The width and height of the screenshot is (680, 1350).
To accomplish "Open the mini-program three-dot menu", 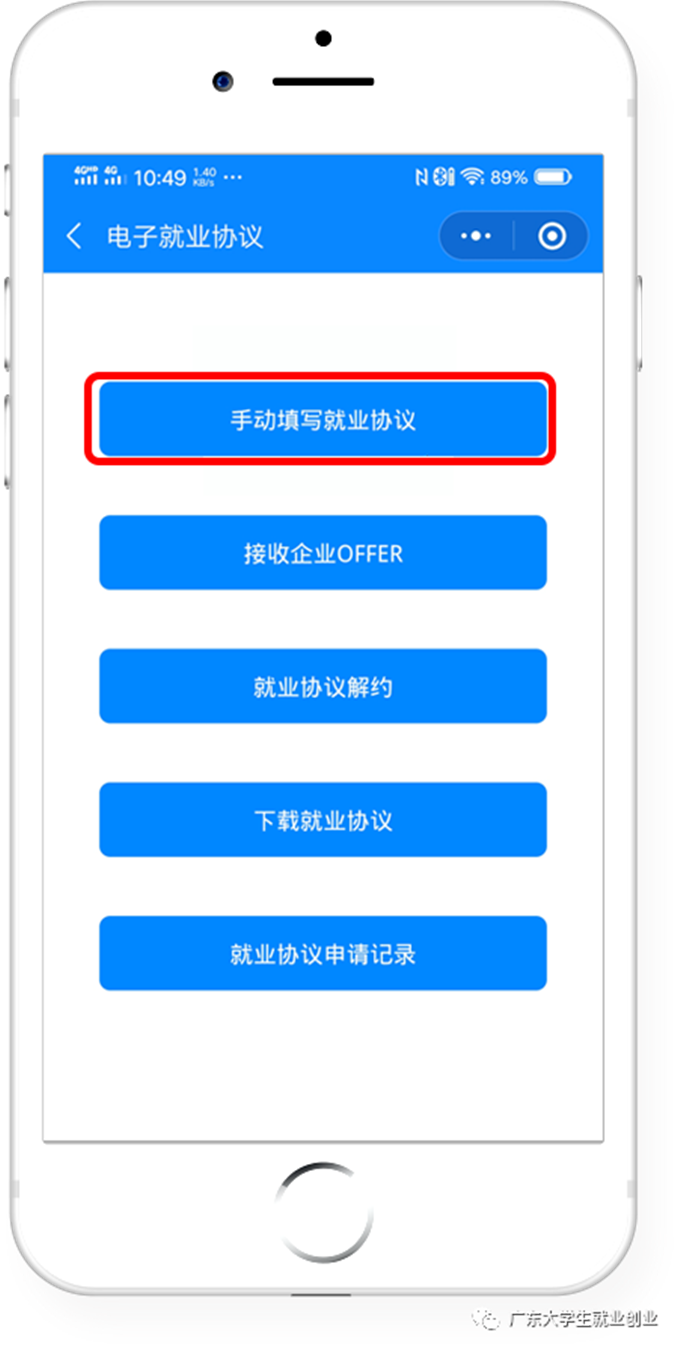I will [x=476, y=236].
